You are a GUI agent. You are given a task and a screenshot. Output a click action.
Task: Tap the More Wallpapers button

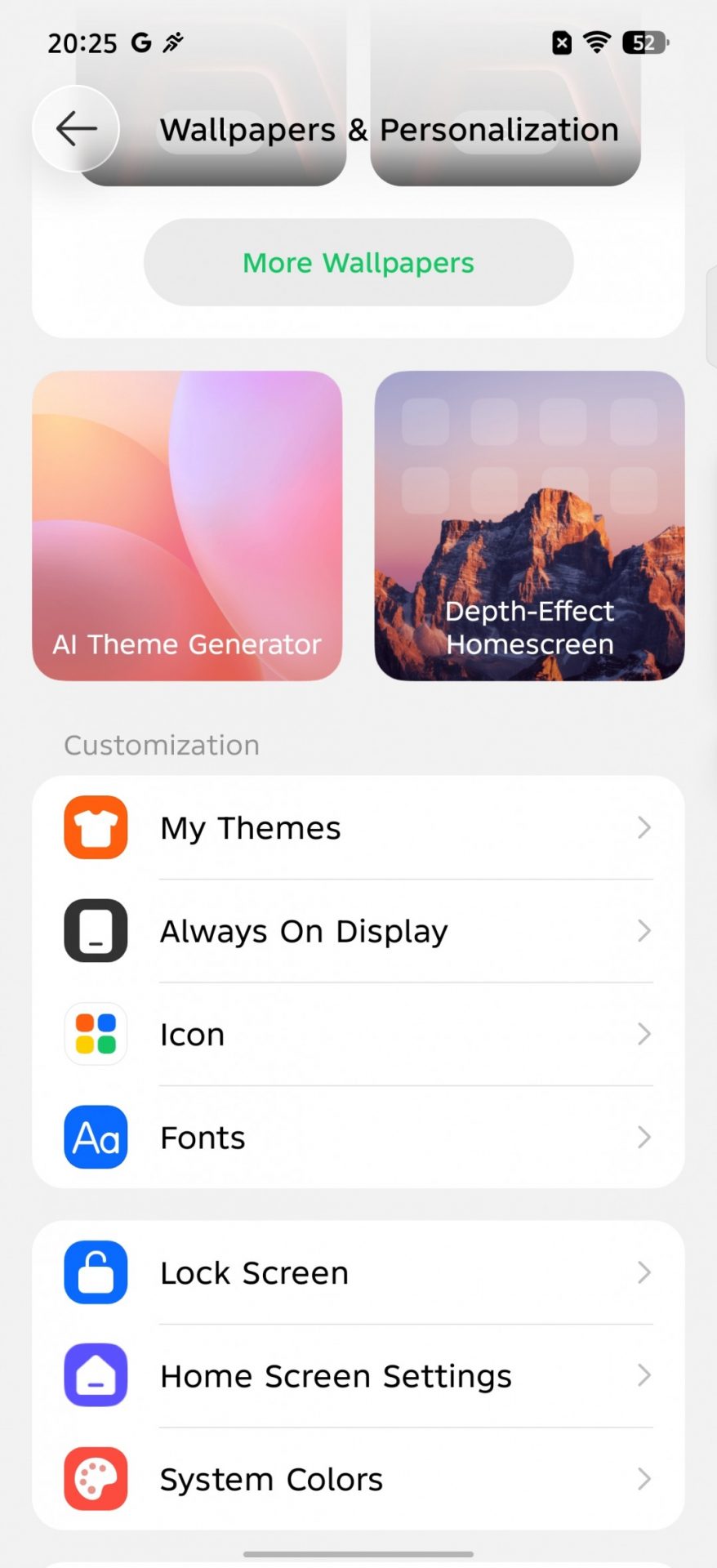click(x=358, y=263)
